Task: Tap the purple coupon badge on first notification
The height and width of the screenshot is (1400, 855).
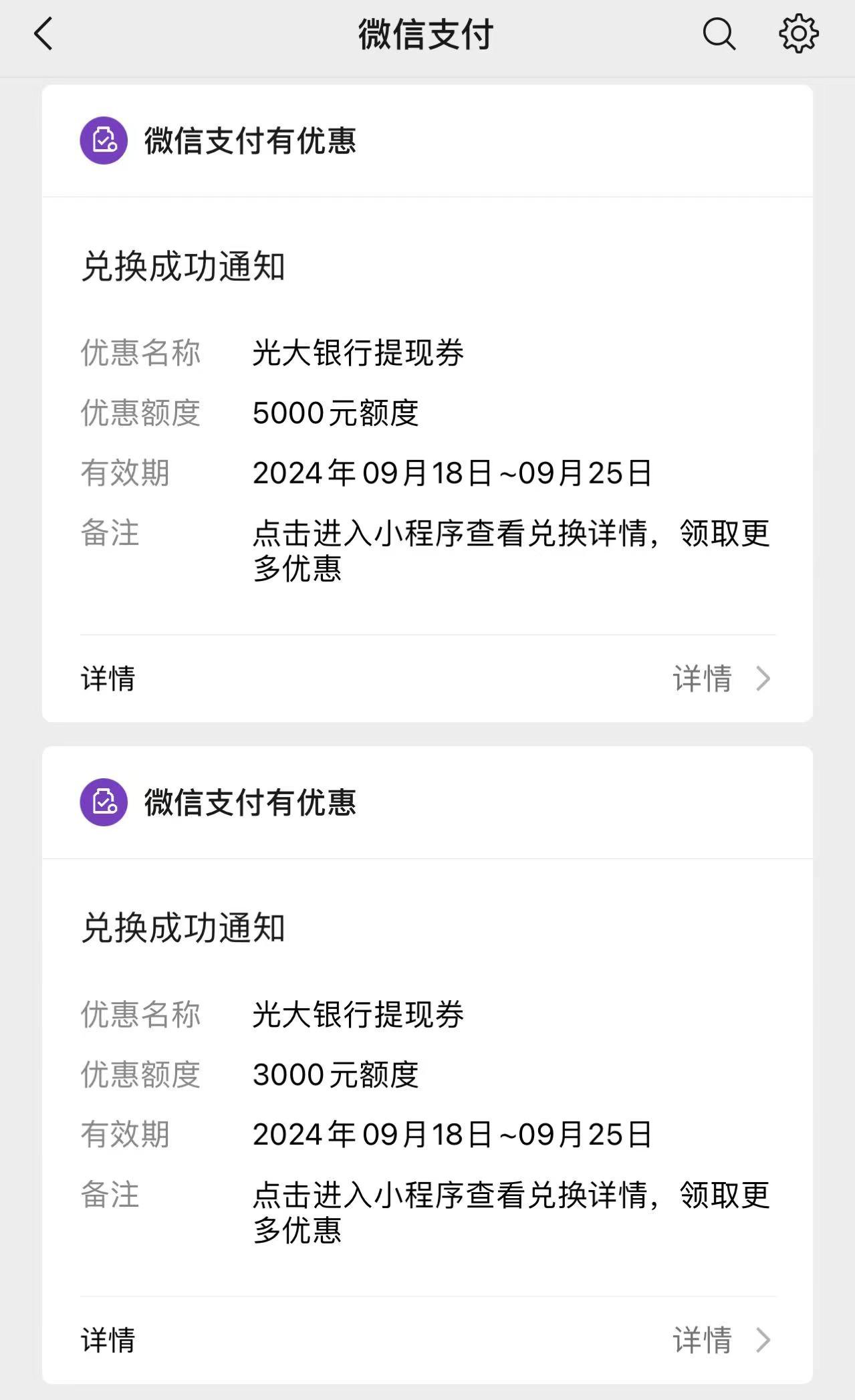Action: pyautogui.click(x=104, y=140)
